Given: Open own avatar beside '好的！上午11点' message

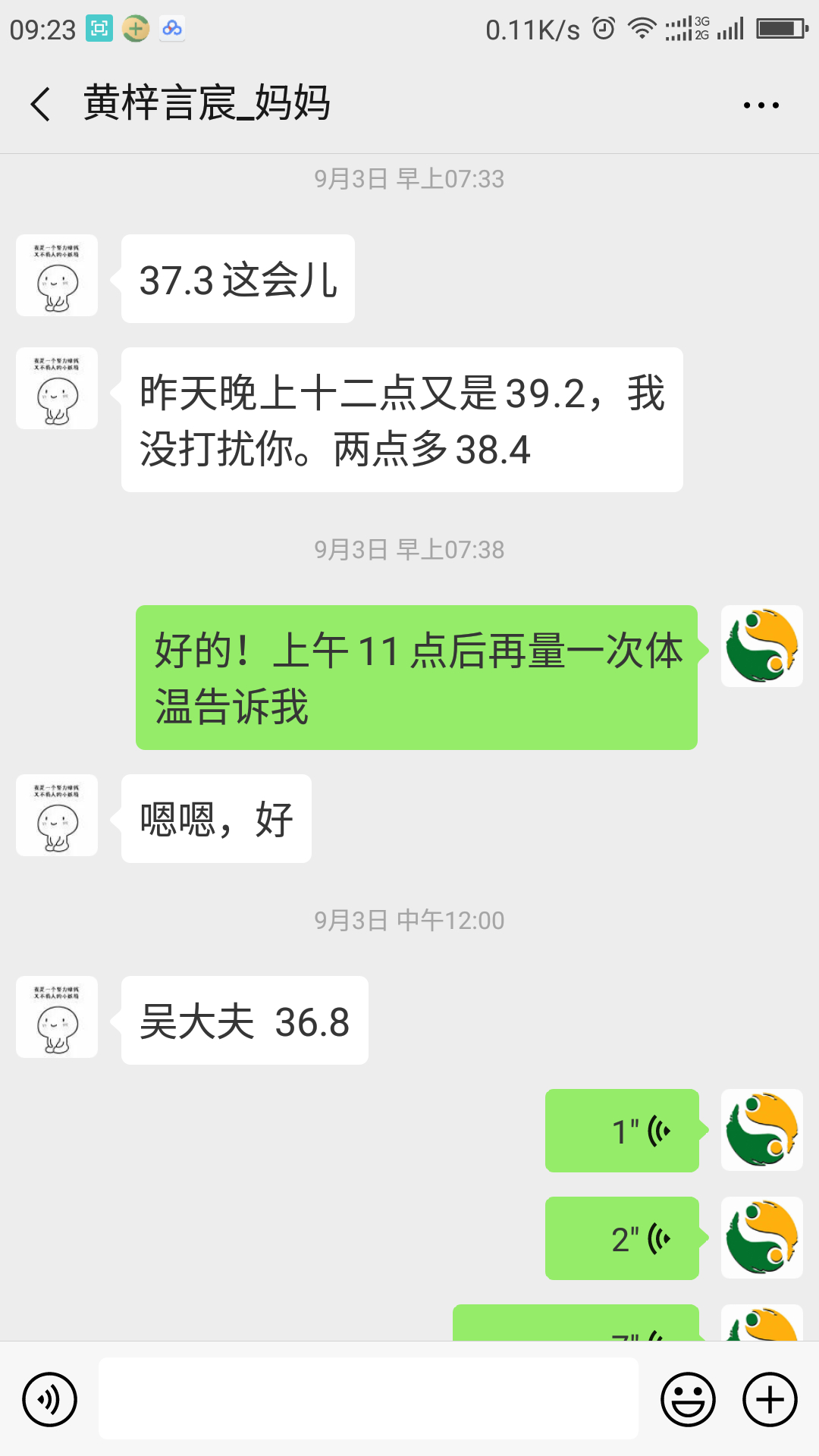Looking at the screenshot, I should (x=761, y=646).
